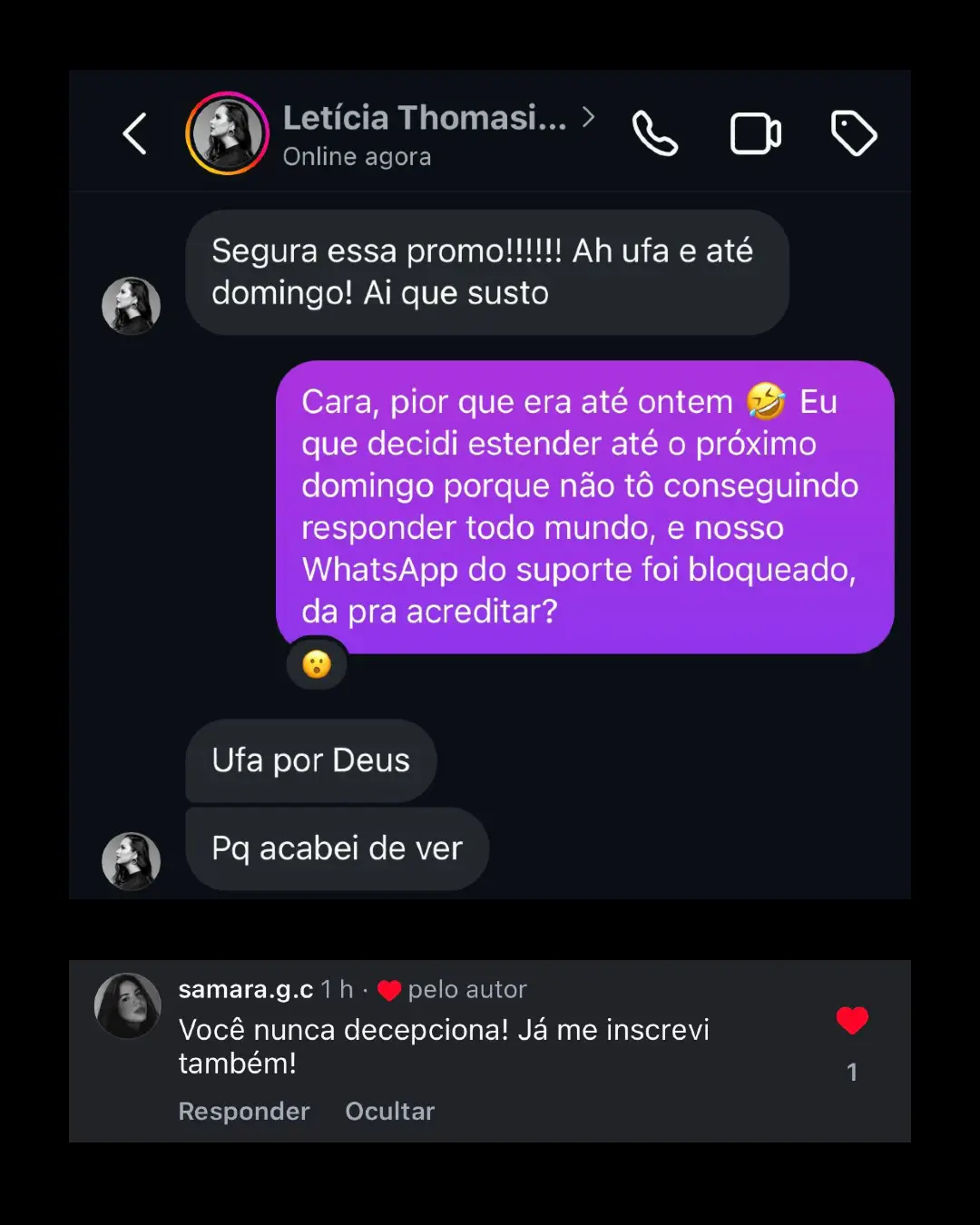Start a video call with Letícia

pyautogui.click(x=756, y=132)
